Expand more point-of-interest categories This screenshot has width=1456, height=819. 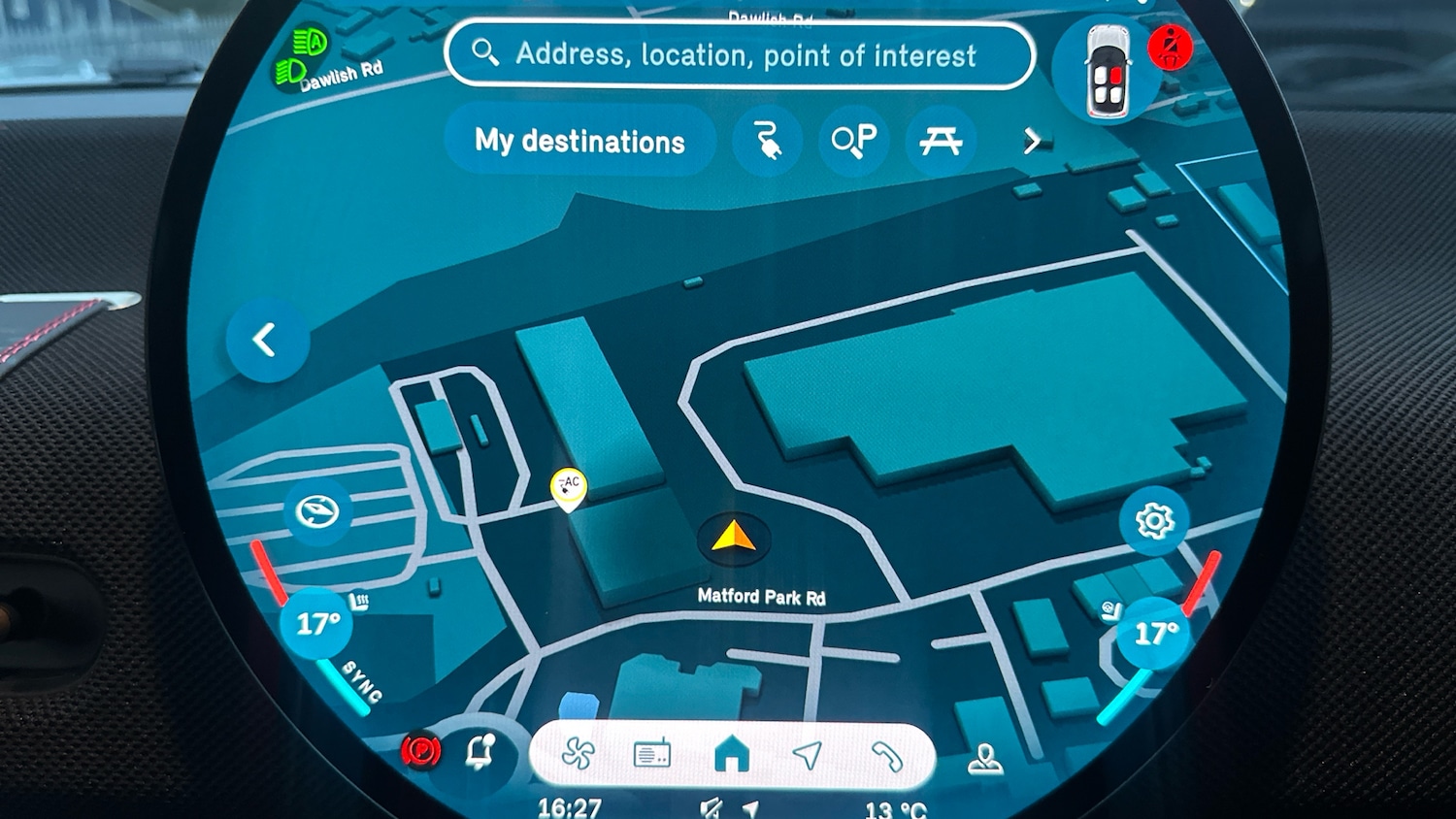pyautogui.click(x=1032, y=142)
